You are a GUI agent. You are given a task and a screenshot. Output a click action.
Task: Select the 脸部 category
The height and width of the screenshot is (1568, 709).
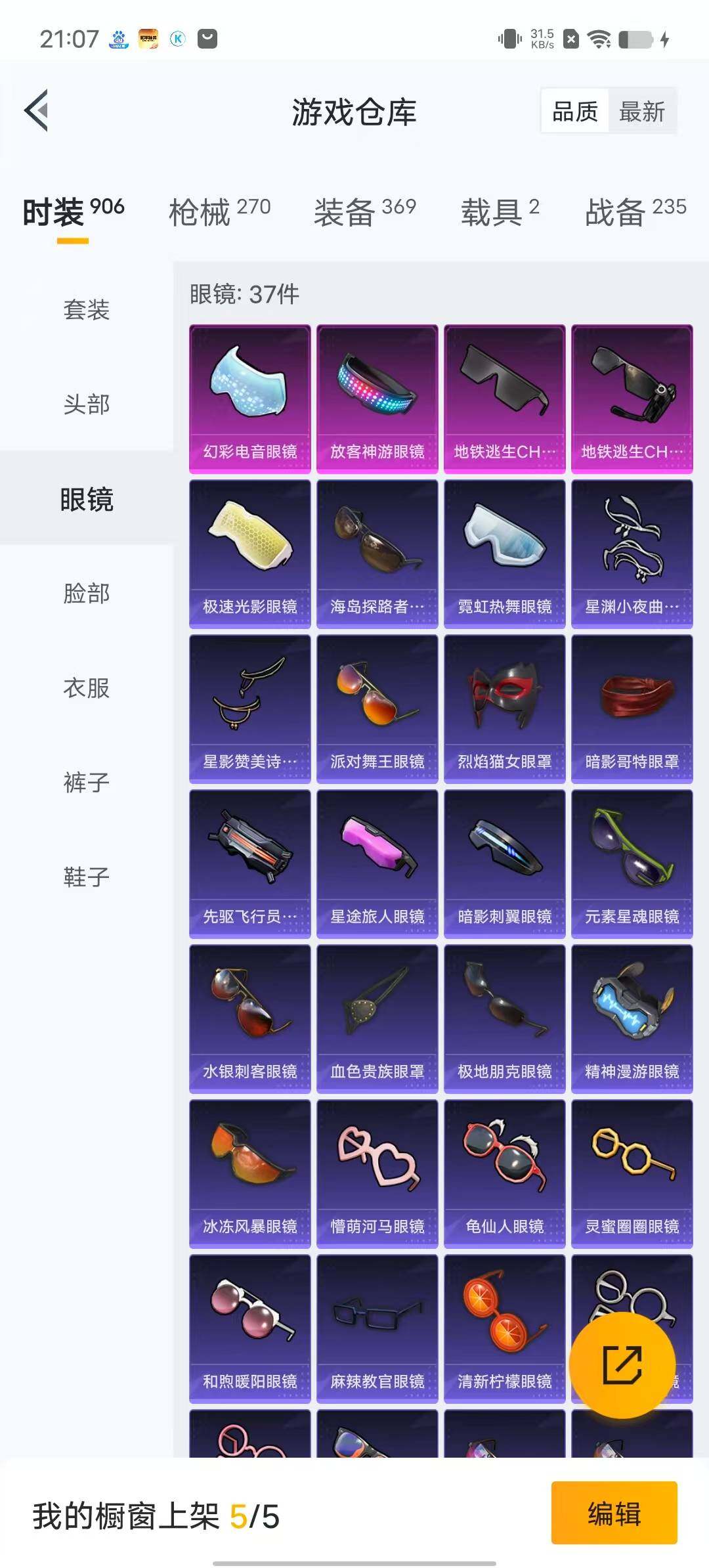pos(86,593)
